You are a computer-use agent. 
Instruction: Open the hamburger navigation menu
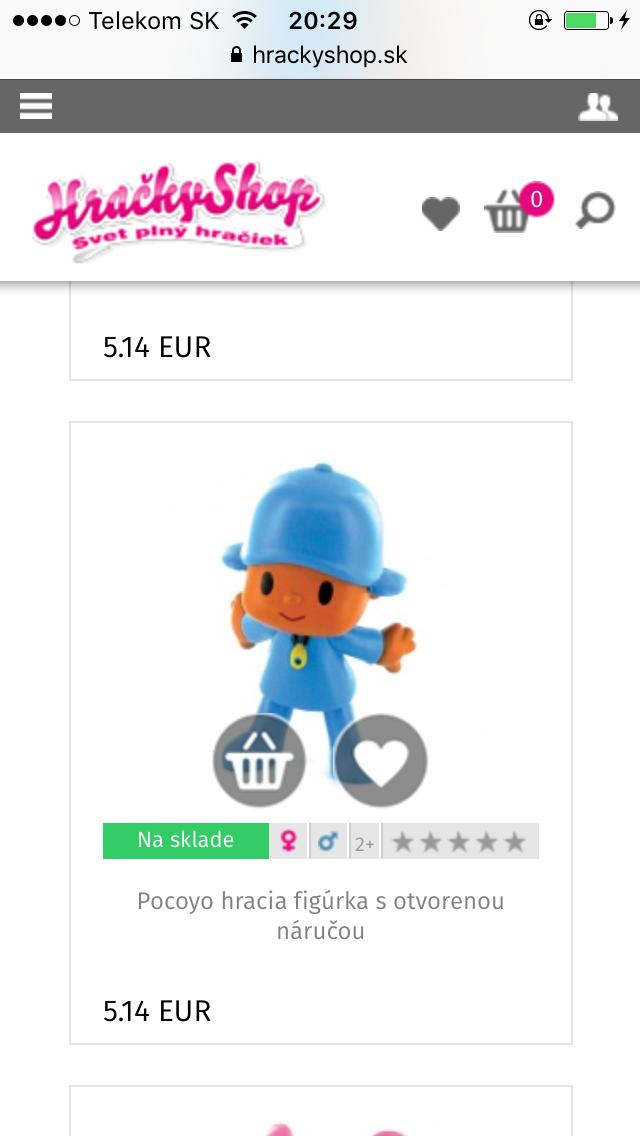pyautogui.click(x=36, y=106)
